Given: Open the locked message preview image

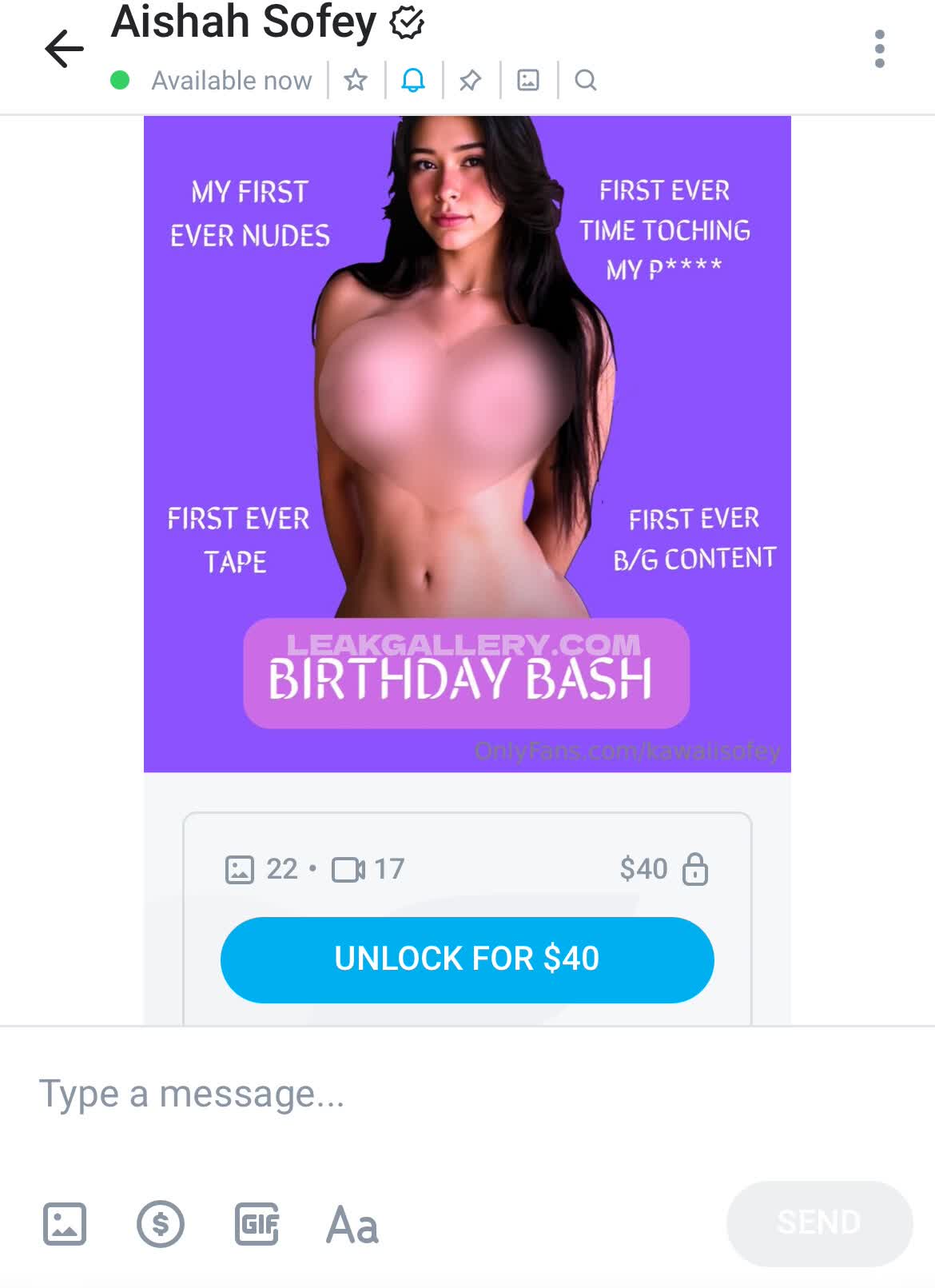Looking at the screenshot, I should click(x=467, y=444).
